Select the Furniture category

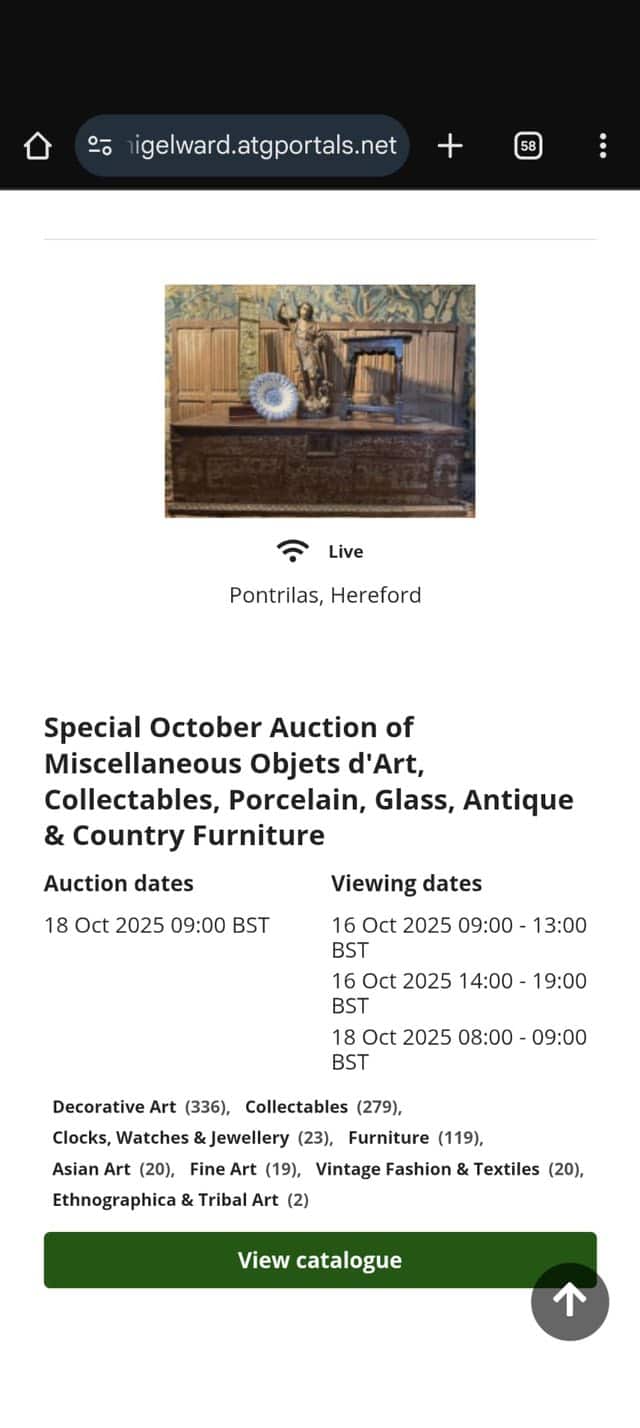click(388, 1138)
